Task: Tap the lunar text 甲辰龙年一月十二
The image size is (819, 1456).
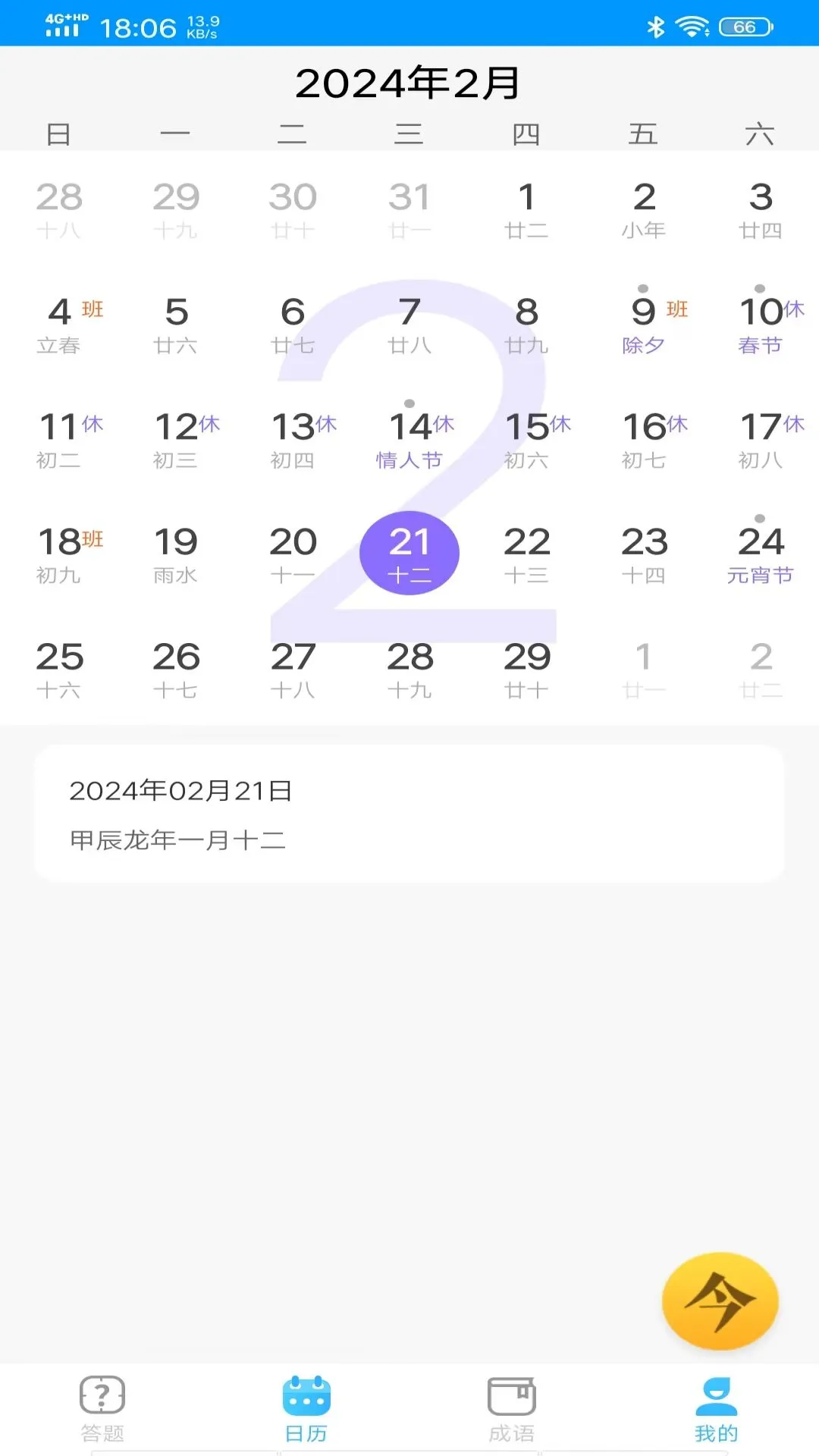Action: tap(176, 839)
